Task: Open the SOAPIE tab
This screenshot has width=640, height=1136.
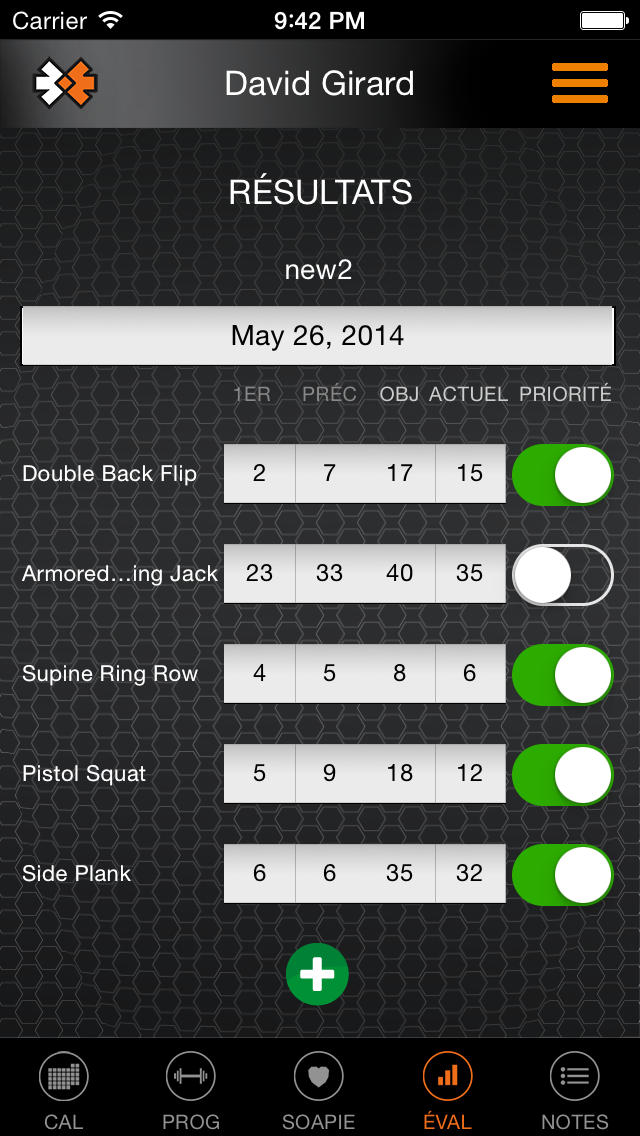Action: [319, 1090]
